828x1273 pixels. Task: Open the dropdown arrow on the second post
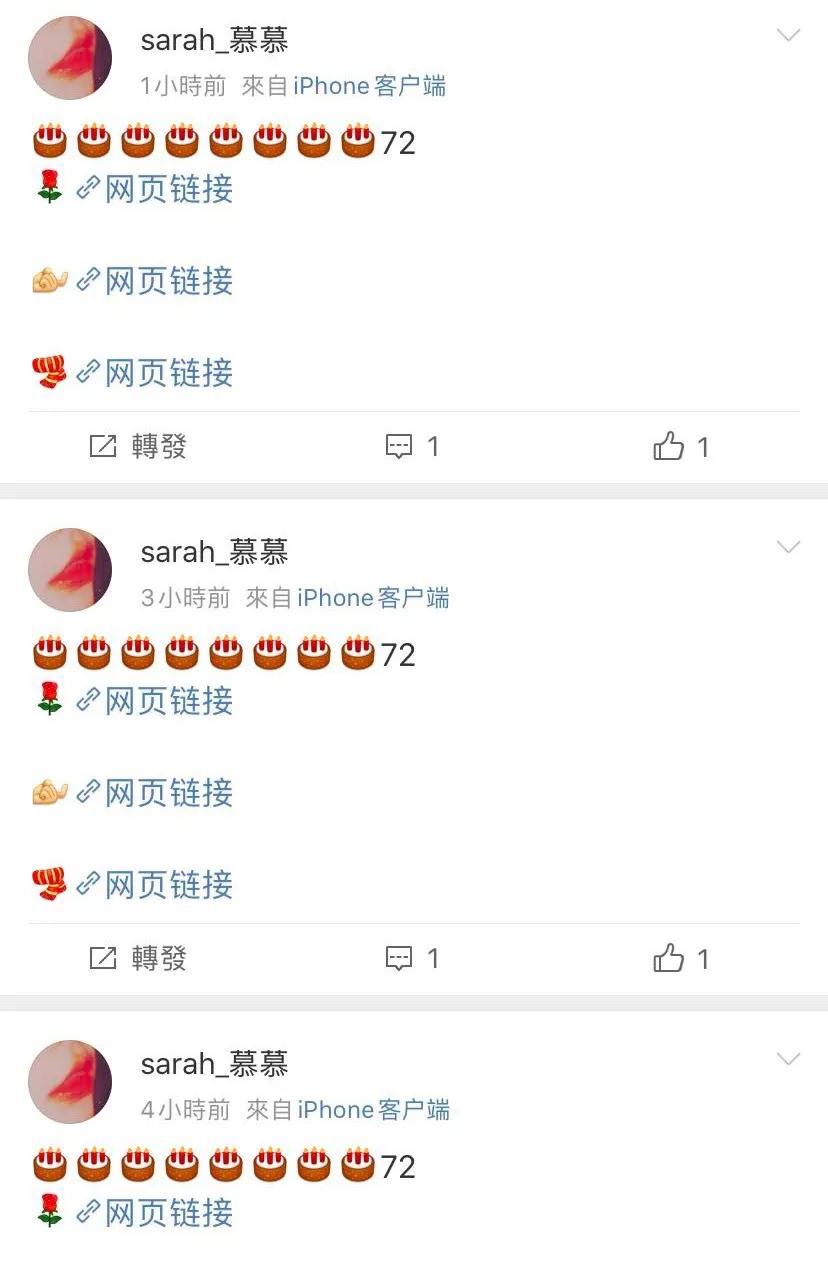(790, 547)
